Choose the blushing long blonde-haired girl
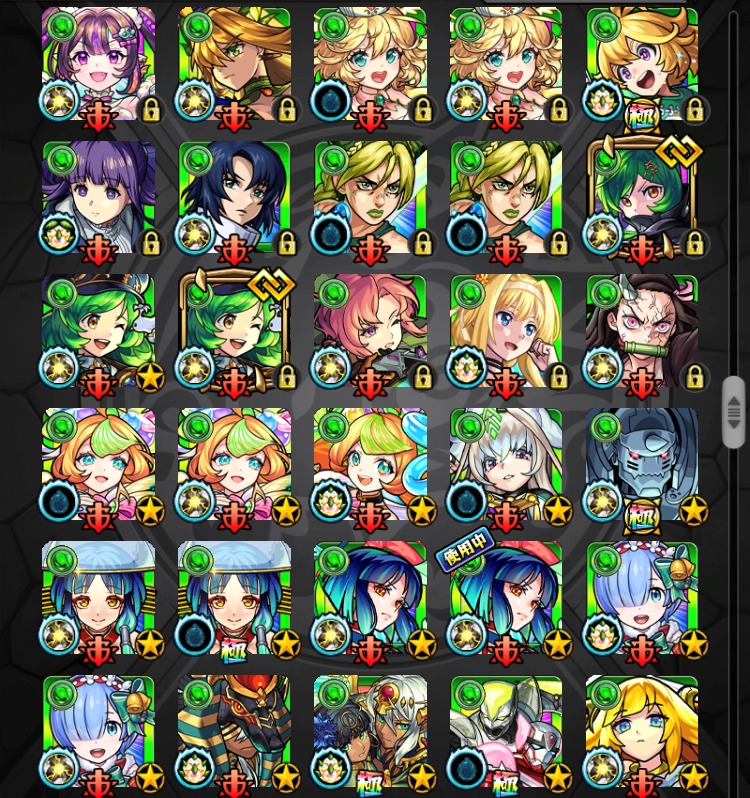This screenshot has width=750, height=798. (x=506, y=331)
